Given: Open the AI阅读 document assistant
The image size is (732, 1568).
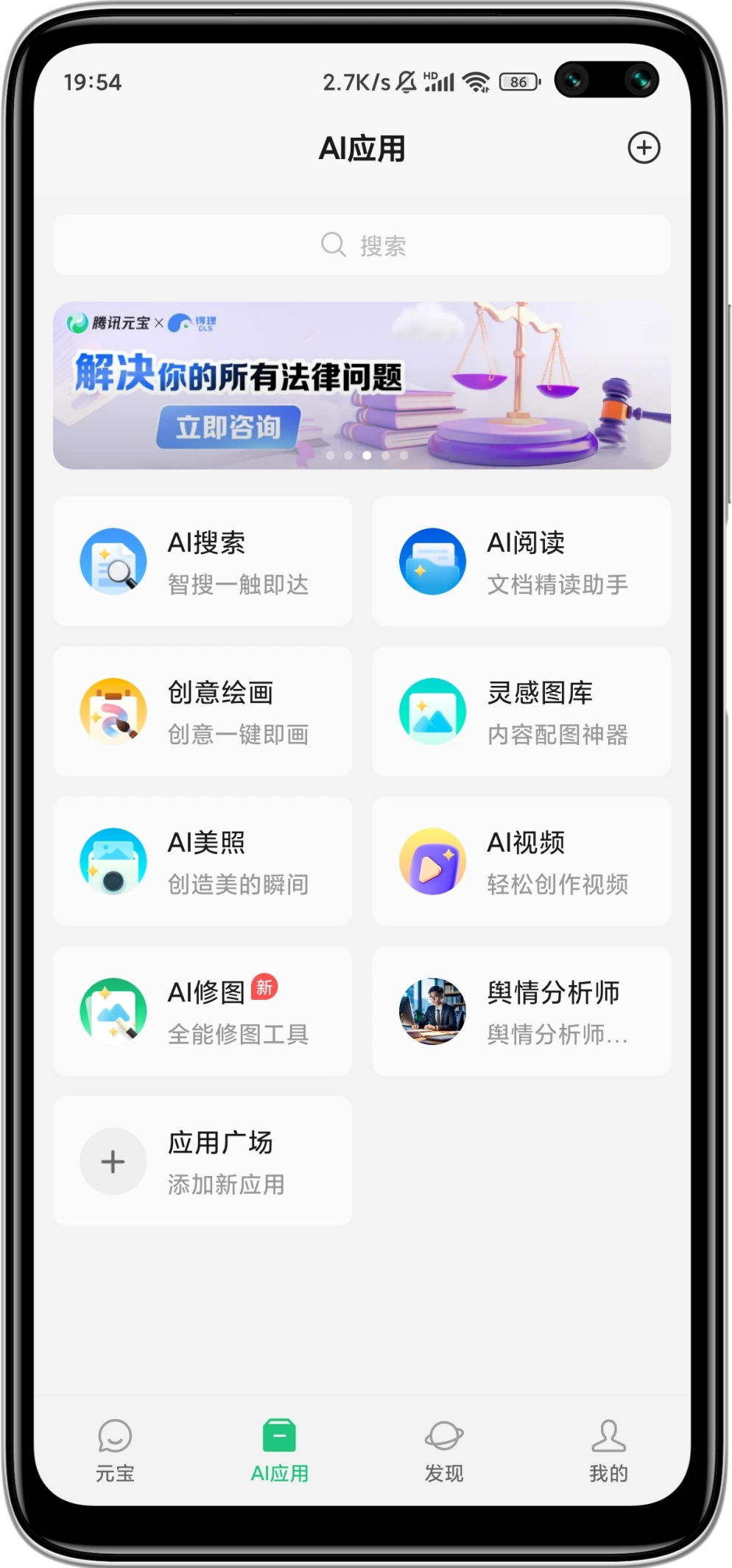Looking at the screenshot, I should coord(521,561).
